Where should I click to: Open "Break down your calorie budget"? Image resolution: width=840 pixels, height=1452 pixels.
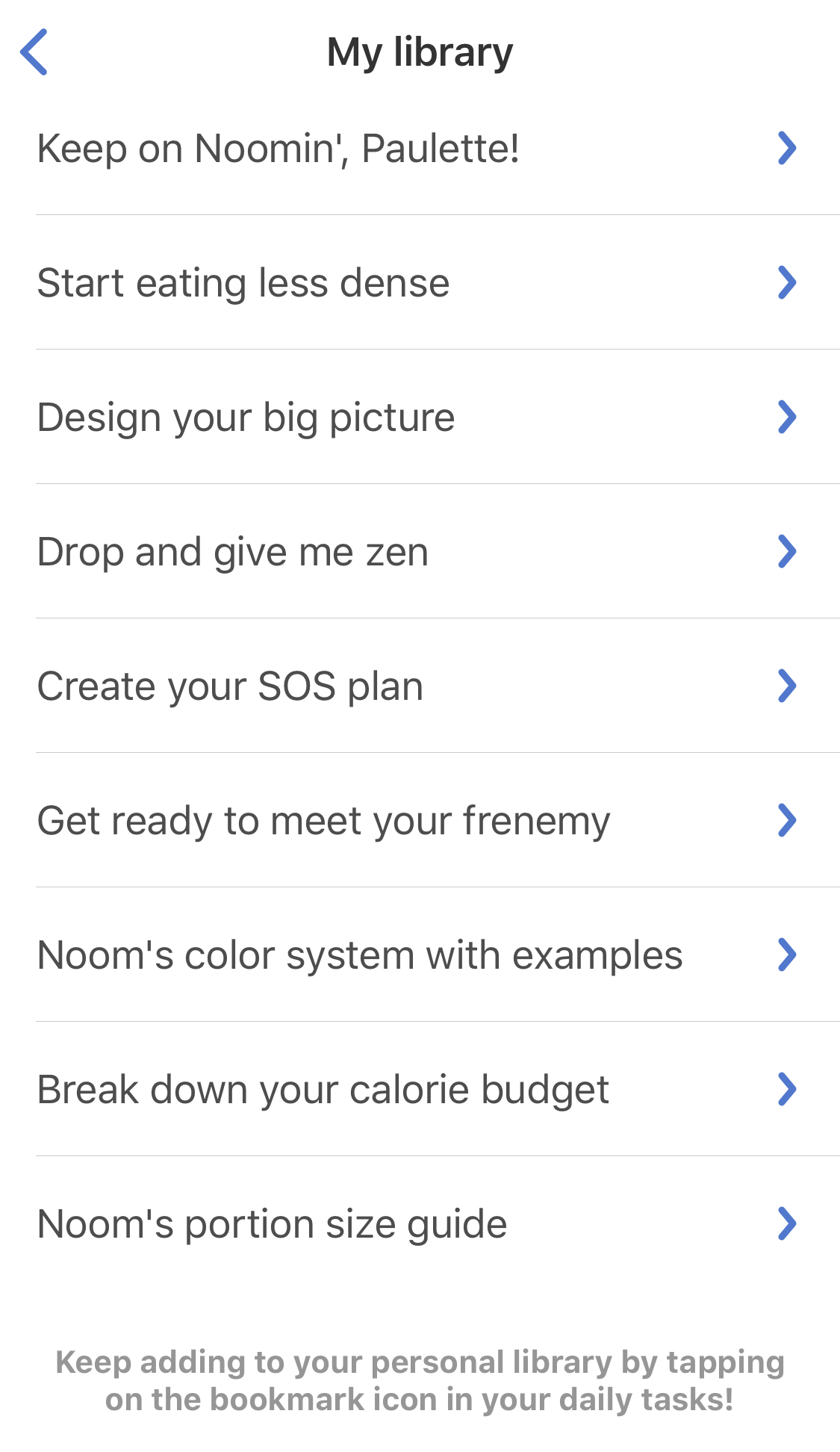323,1090
